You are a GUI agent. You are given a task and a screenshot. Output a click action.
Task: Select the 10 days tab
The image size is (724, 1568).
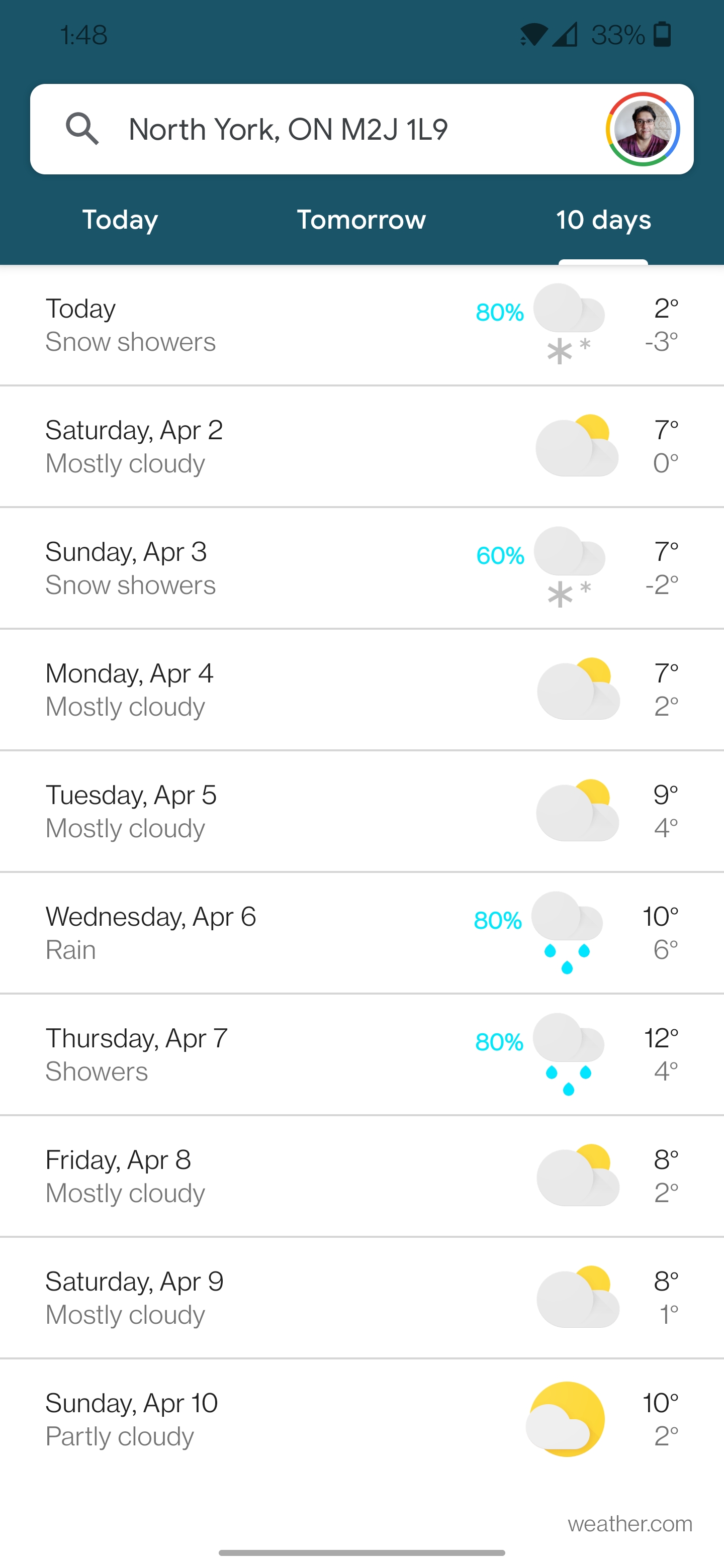click(603, 220)
